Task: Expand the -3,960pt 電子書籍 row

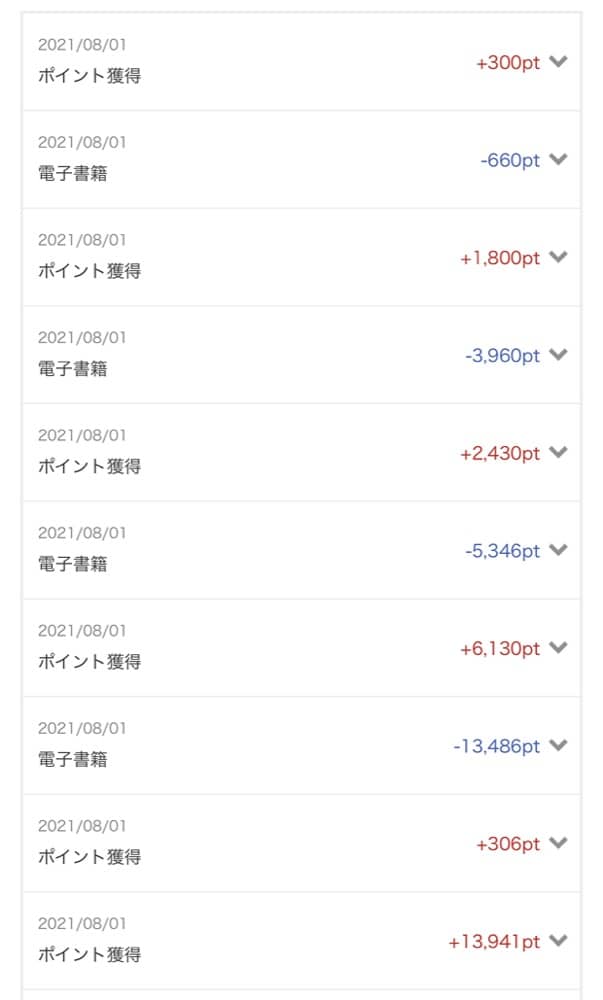Action: 558,355
